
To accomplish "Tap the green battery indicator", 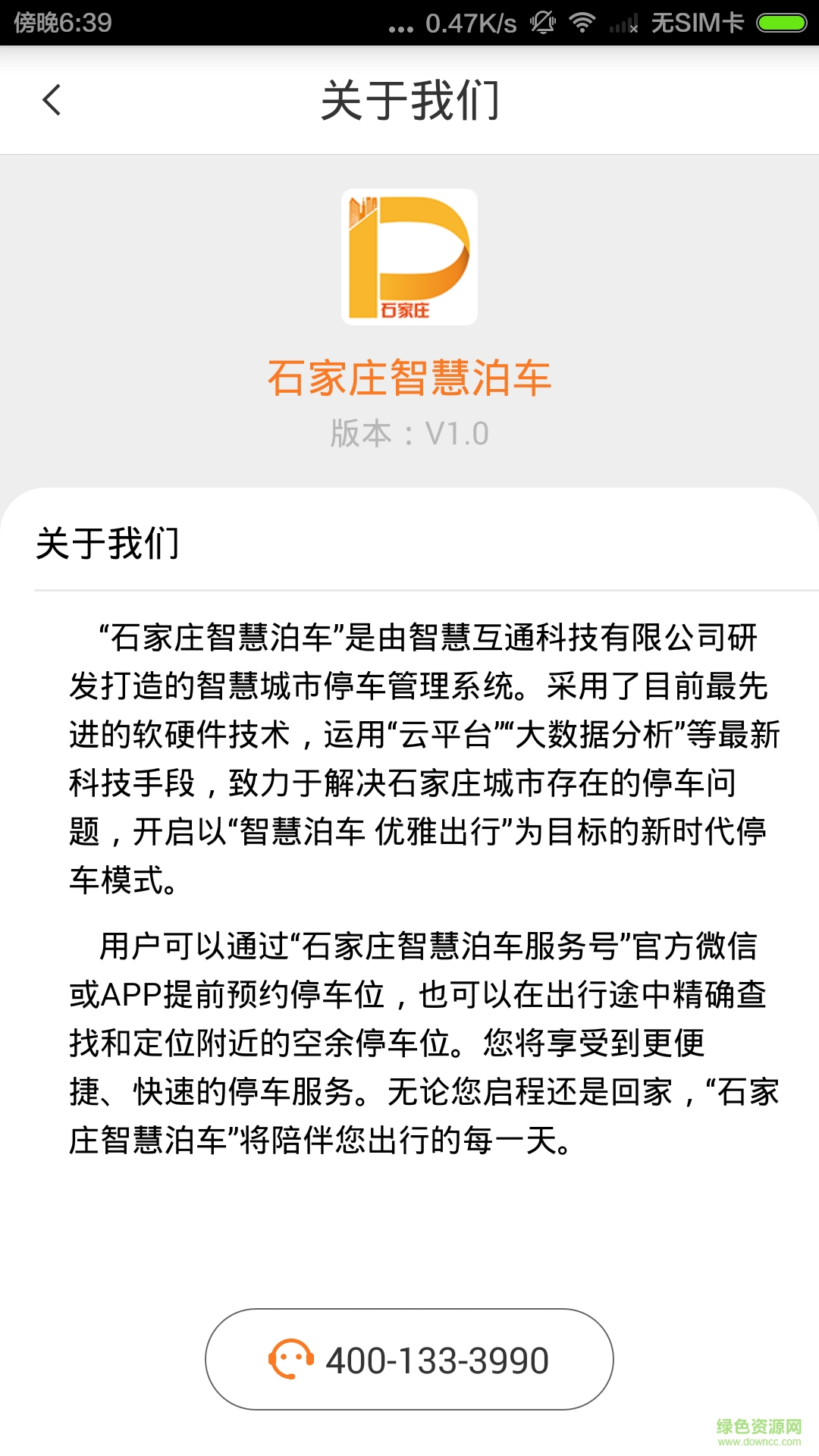I will [780, 23].
